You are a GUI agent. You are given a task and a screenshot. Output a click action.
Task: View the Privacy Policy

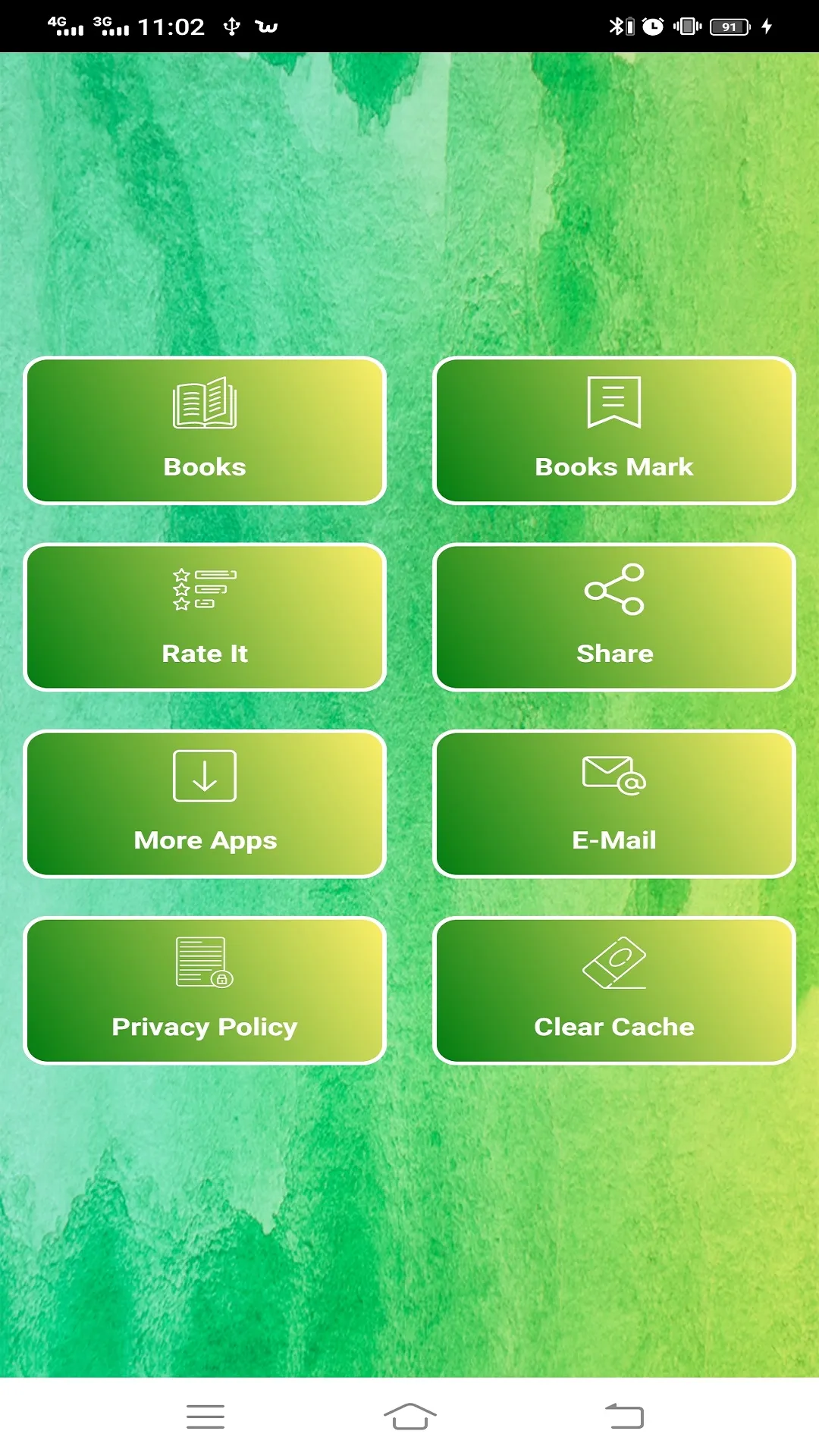click(x=205, y=990)
